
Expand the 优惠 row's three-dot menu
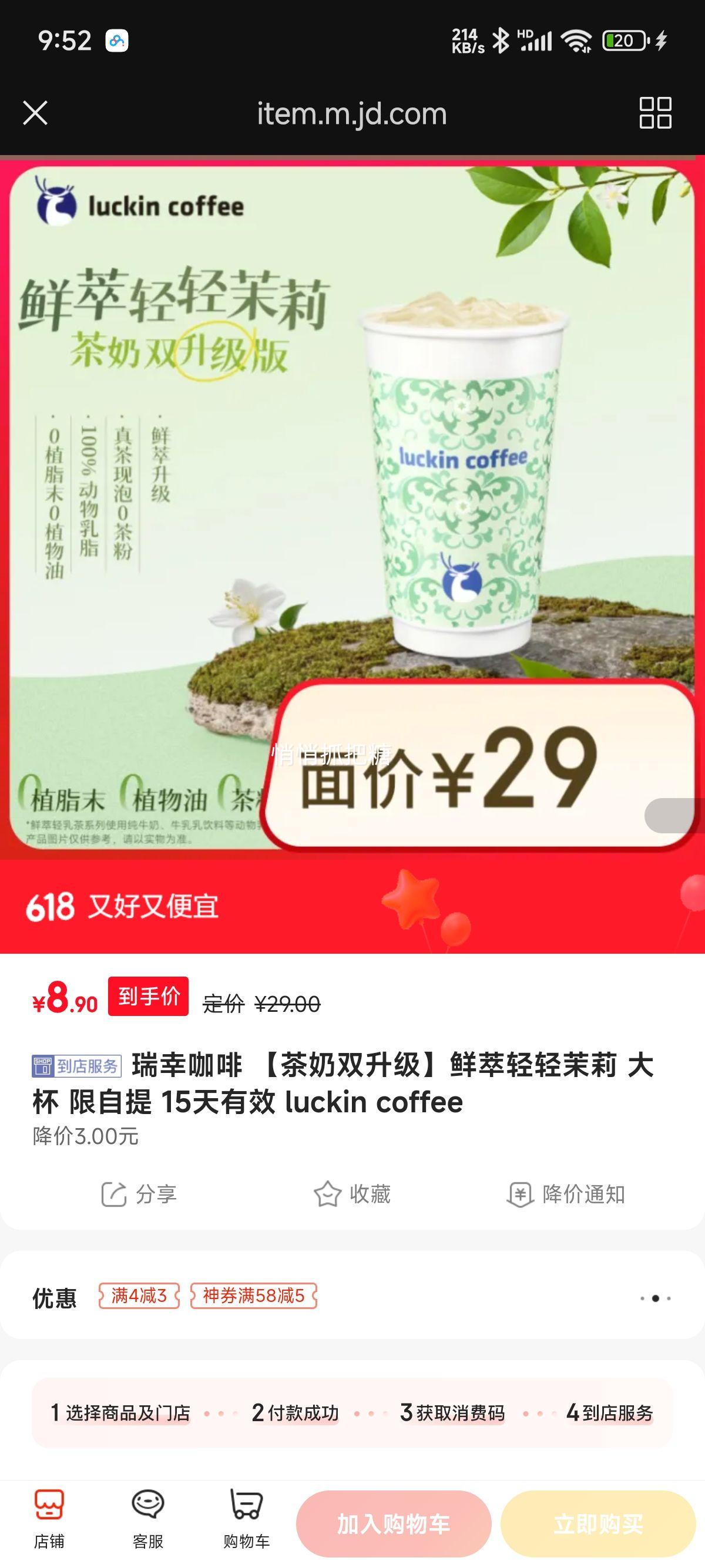click(x=655, y=1298)
